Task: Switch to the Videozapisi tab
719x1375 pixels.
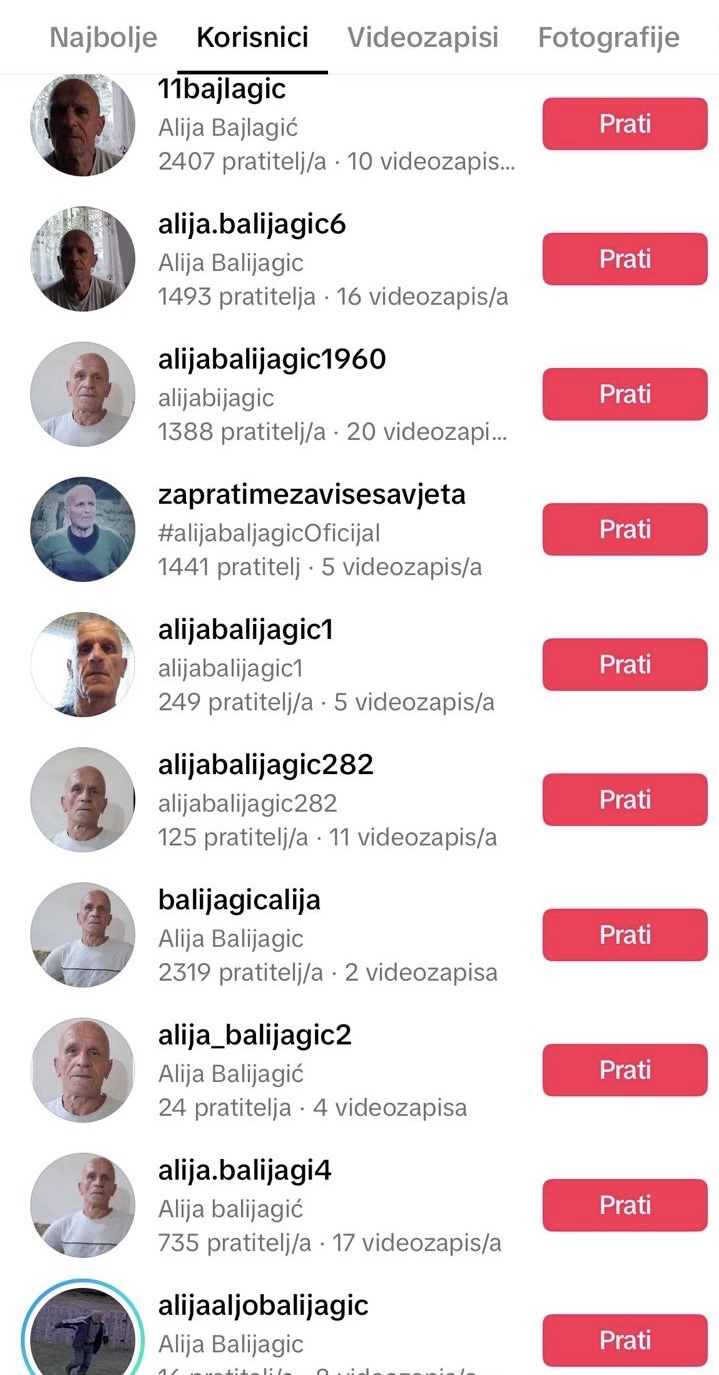Action: (x=422, y=38)
